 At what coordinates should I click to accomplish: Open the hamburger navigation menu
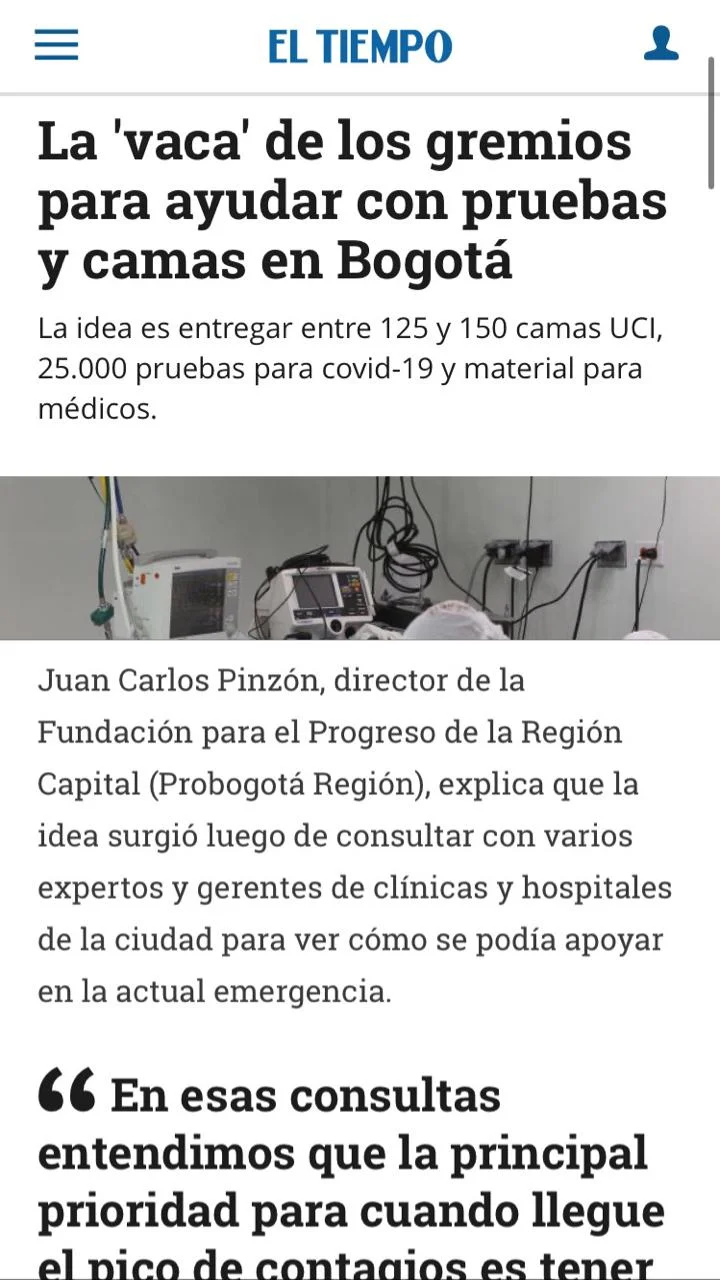click(56, 45)
